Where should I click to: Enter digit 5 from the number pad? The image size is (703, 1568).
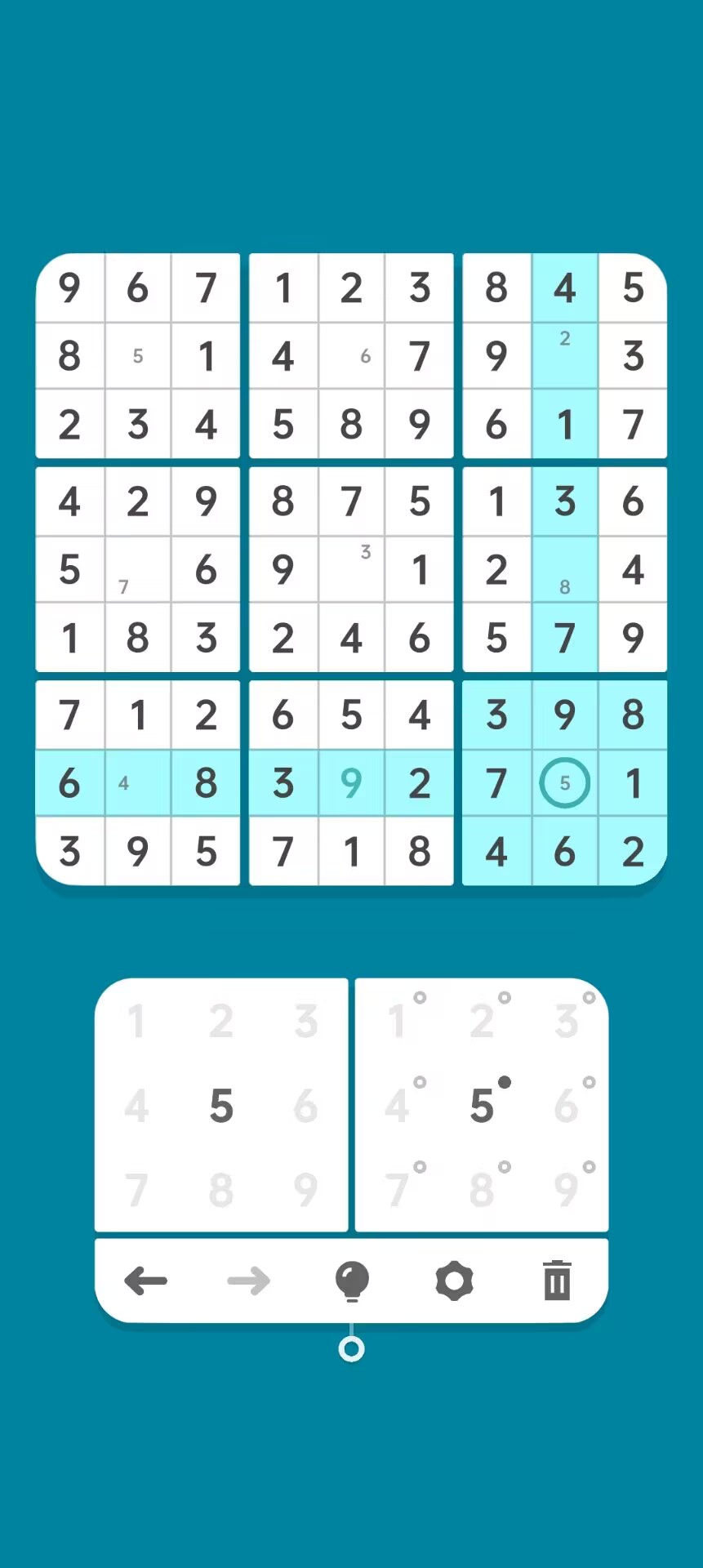[x=221, y=1106]
